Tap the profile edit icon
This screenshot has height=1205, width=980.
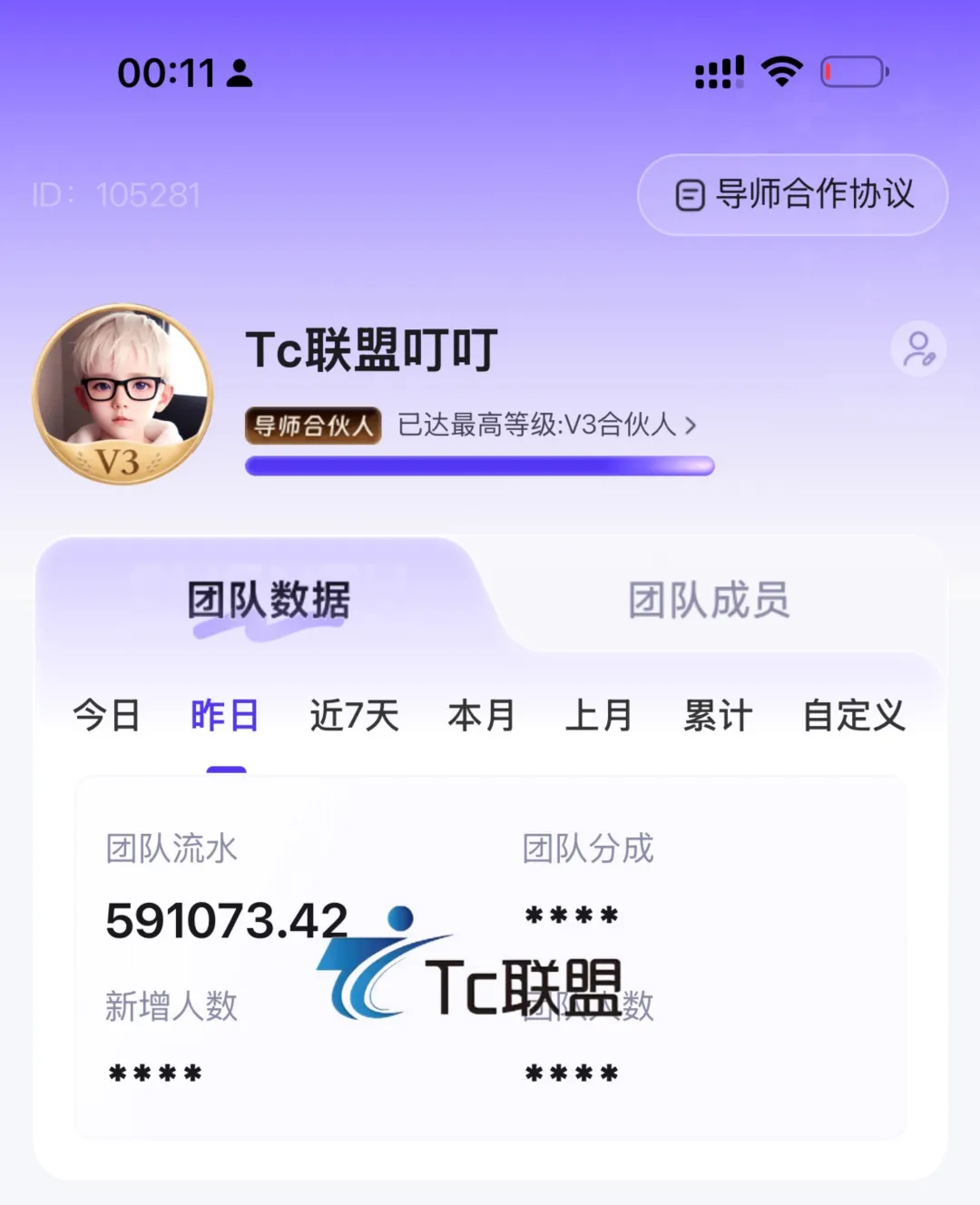[918, 349]
